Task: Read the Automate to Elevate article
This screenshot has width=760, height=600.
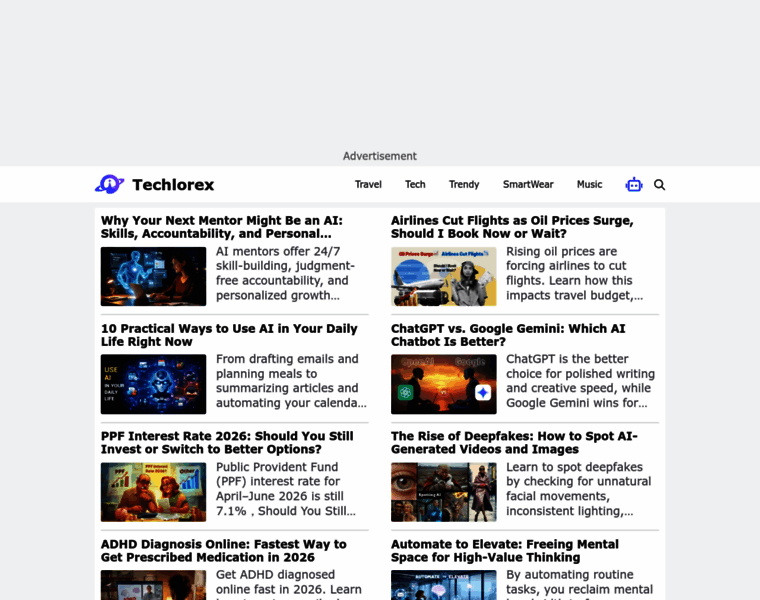Action: click(x=505, y=551)
